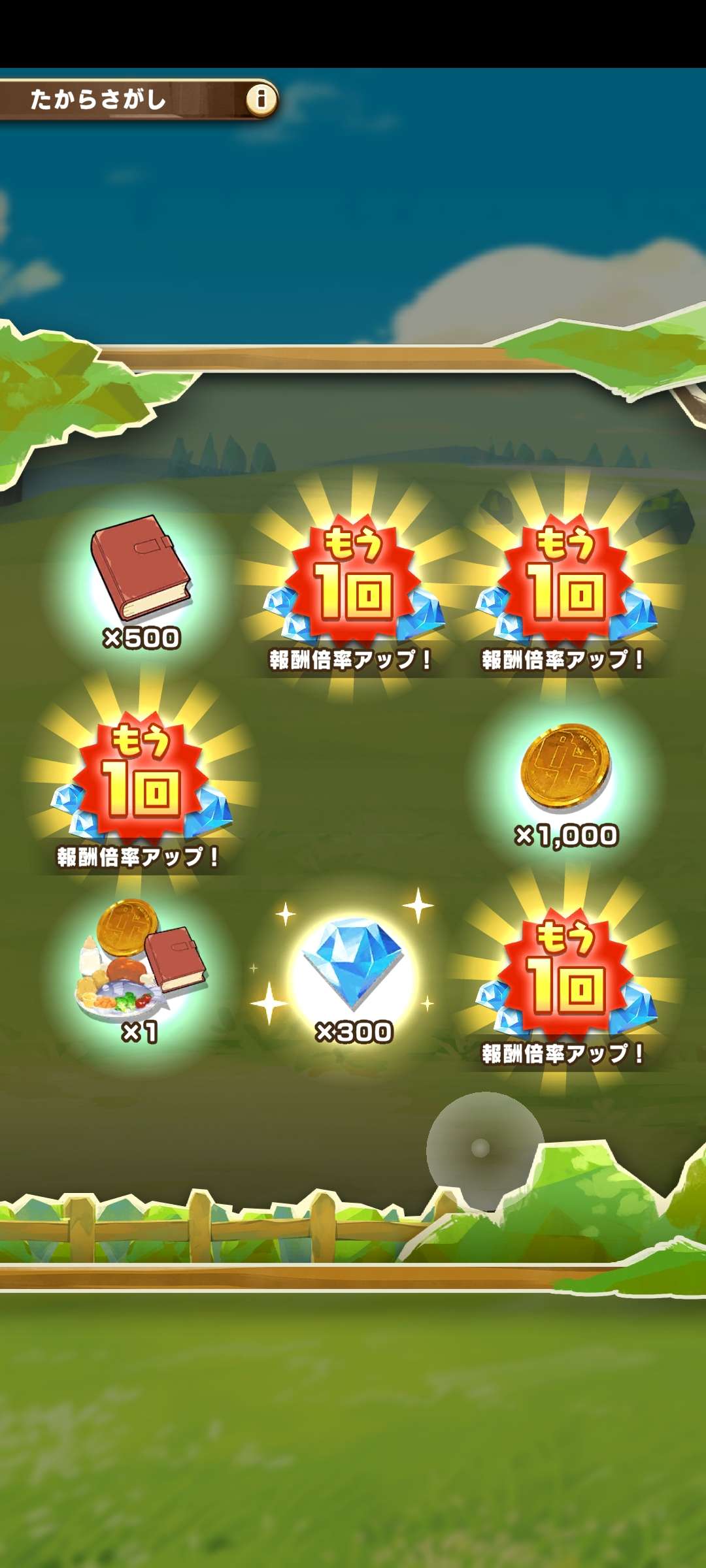Select the blue jewel ×300 reward
The image size is (706, 1568).
point(354,973)
